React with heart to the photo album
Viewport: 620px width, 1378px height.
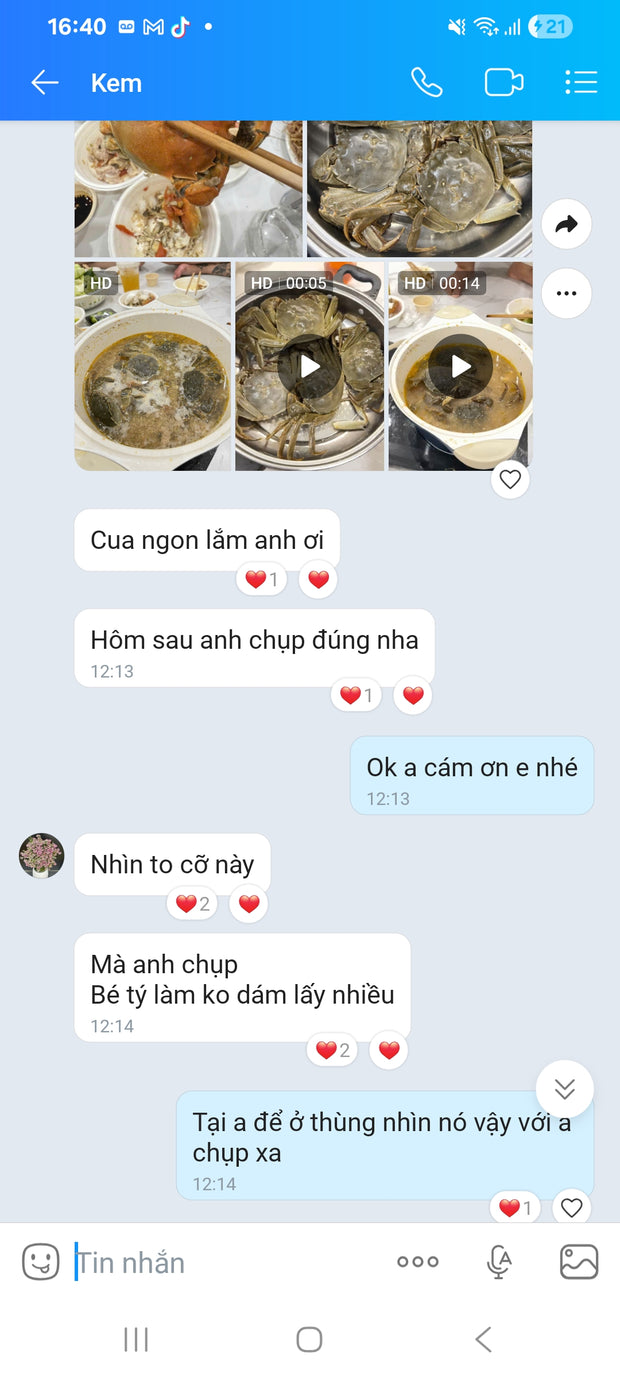pyautogui.click(x=510, y=479)
